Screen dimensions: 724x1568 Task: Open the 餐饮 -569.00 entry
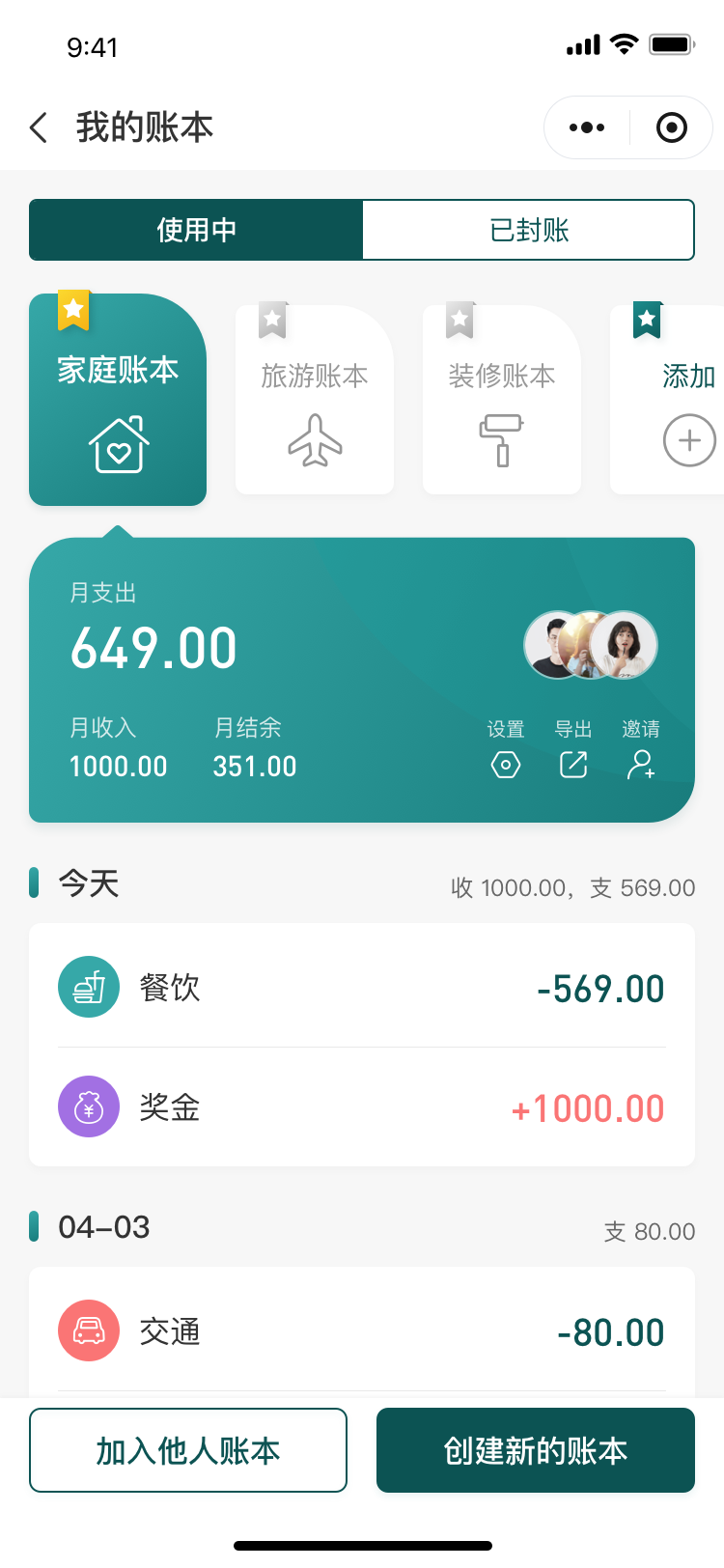click(362, 987)
